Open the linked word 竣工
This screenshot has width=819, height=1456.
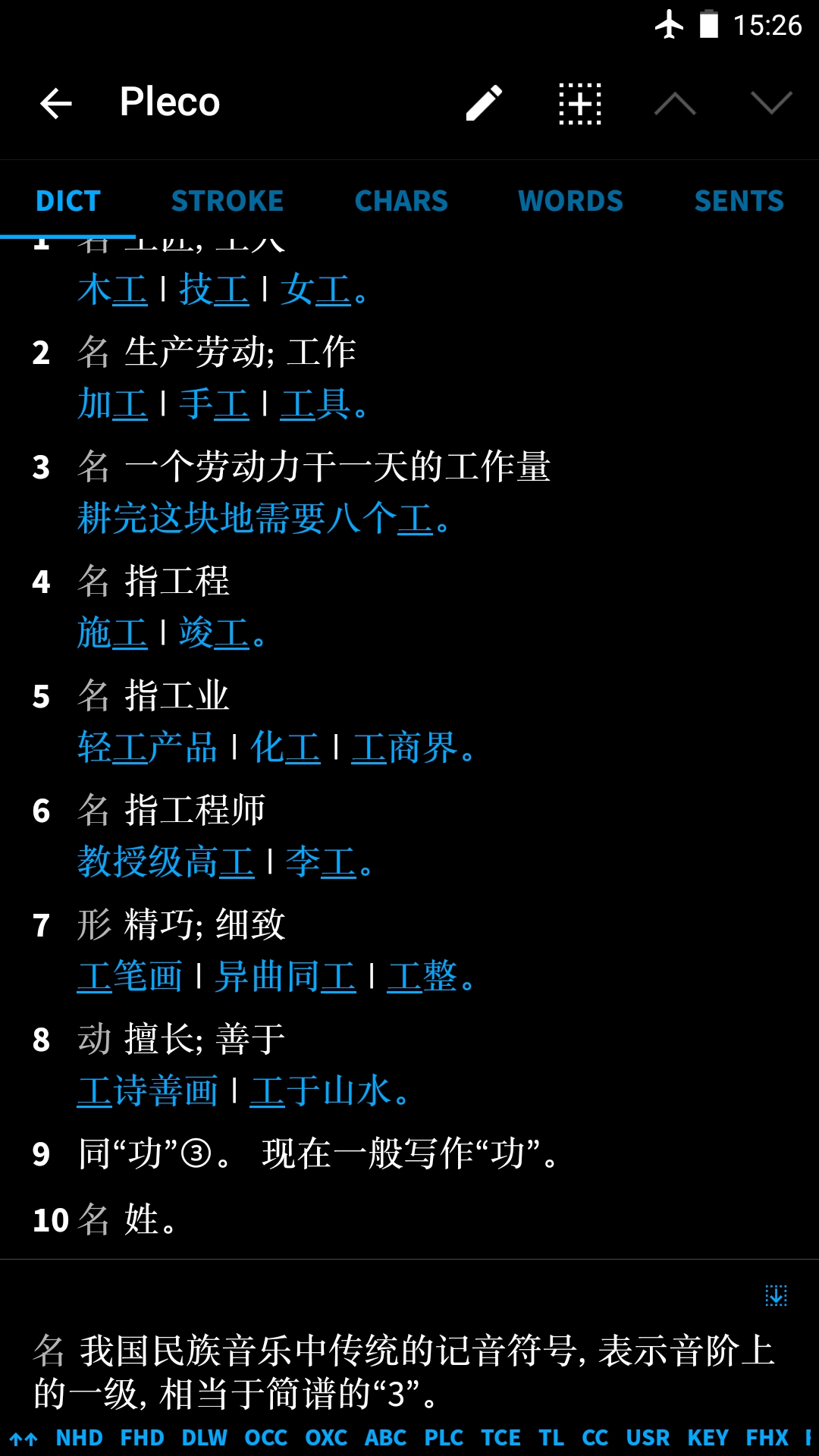coord(214,633)
